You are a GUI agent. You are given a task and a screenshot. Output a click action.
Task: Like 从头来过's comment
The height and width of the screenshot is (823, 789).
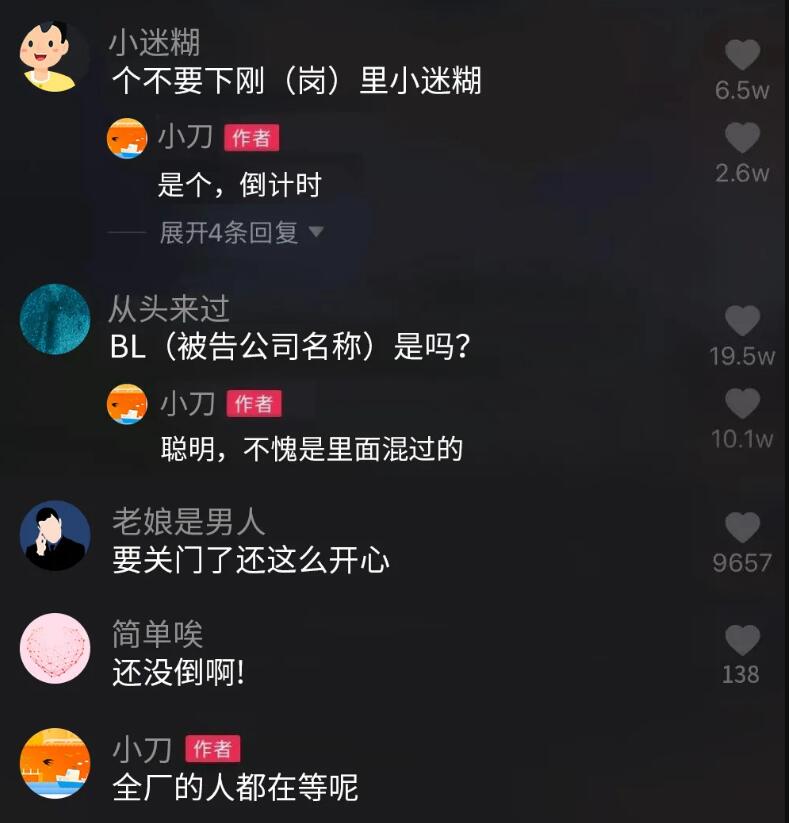coord(742,321)
